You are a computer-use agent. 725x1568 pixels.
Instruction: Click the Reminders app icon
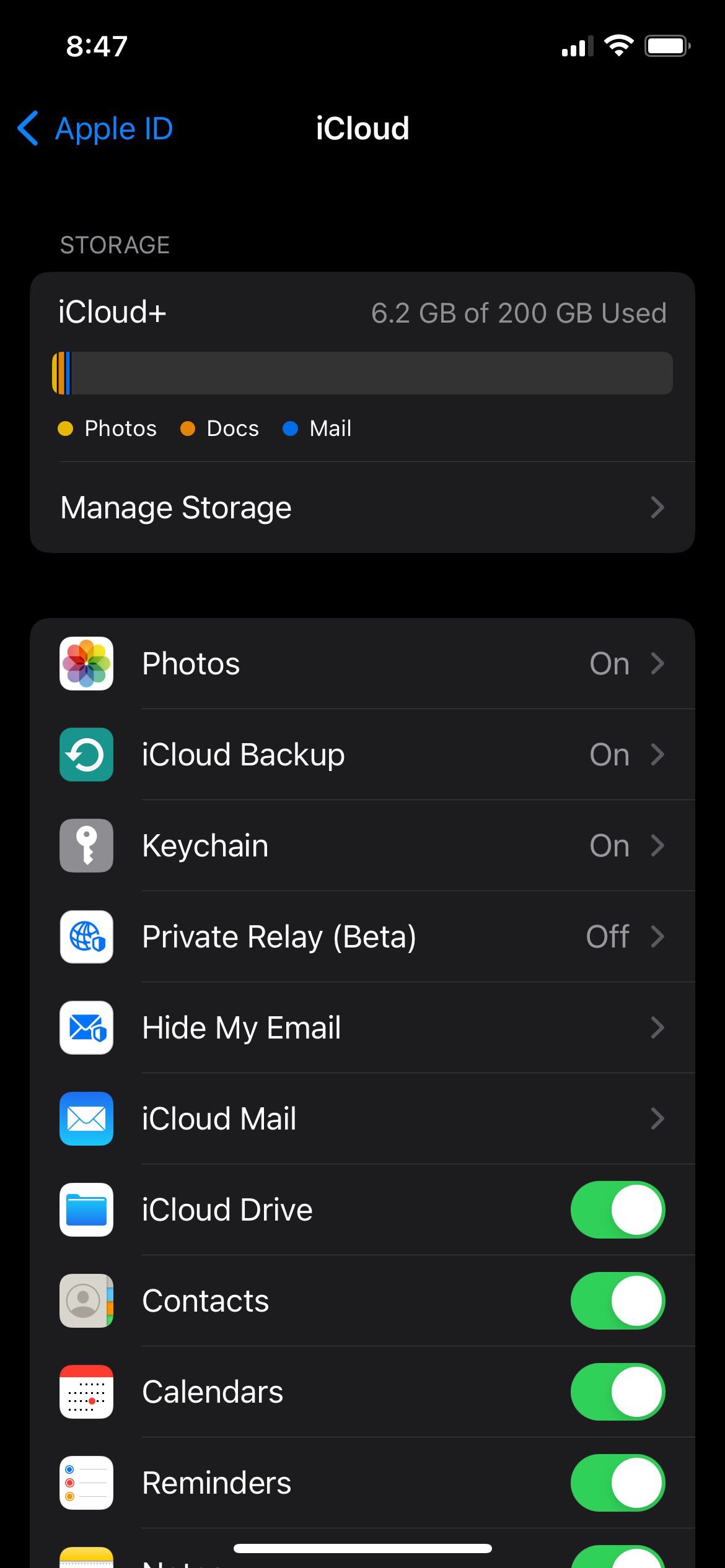(x=86, y=1483)
